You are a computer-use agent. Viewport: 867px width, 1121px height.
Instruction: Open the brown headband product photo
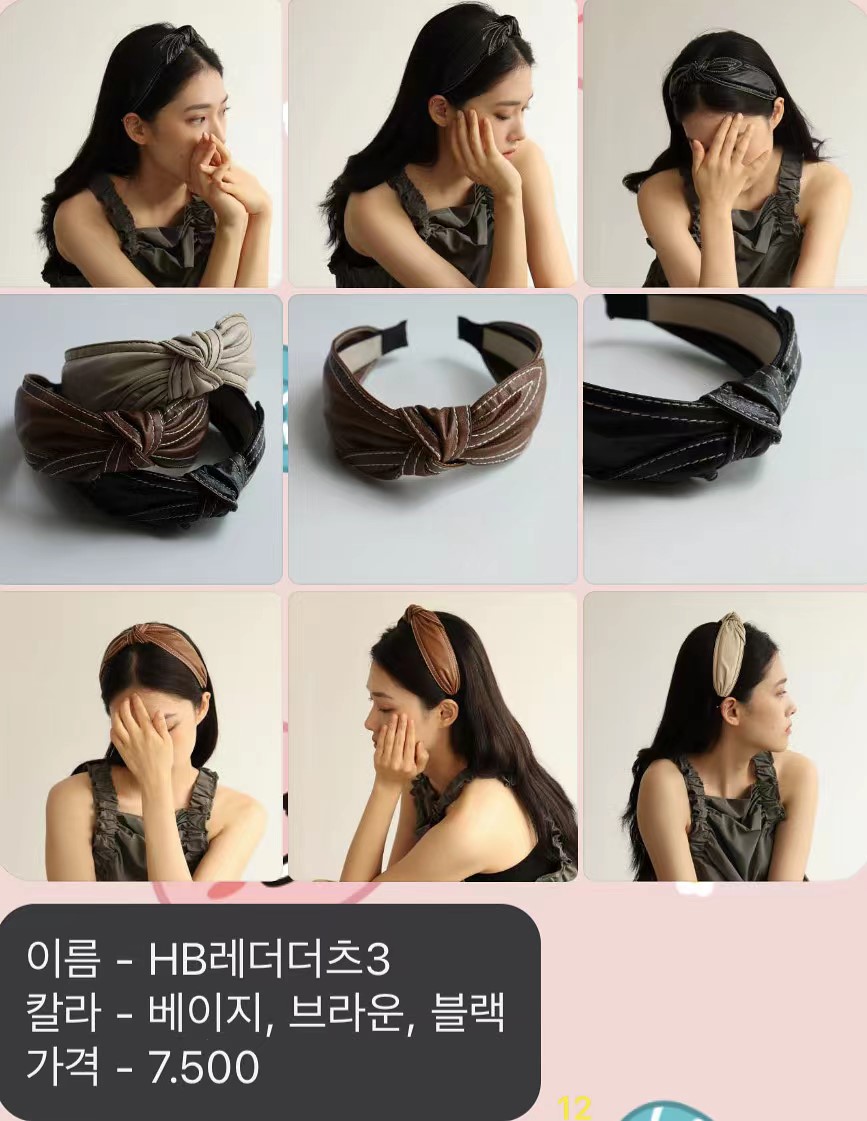pos(432,438)
